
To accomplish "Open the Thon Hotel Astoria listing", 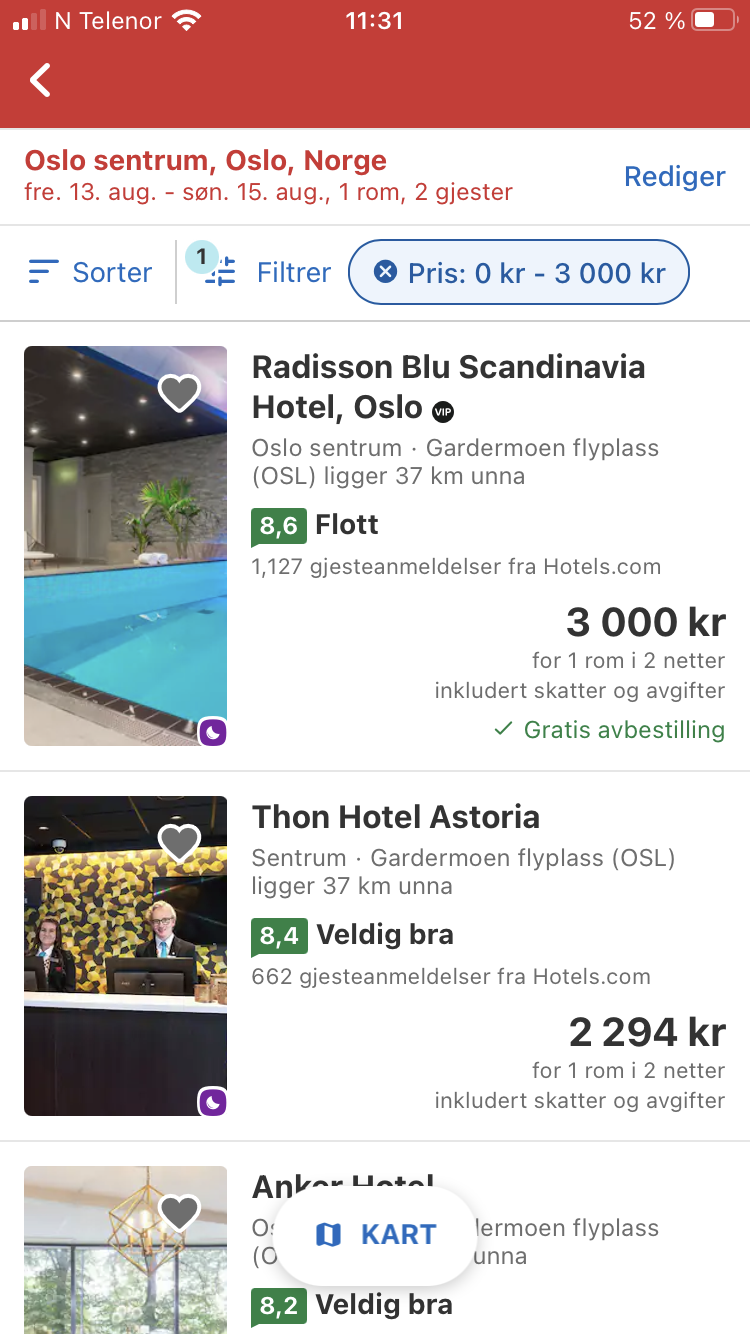I will click(x=375, y=956).
